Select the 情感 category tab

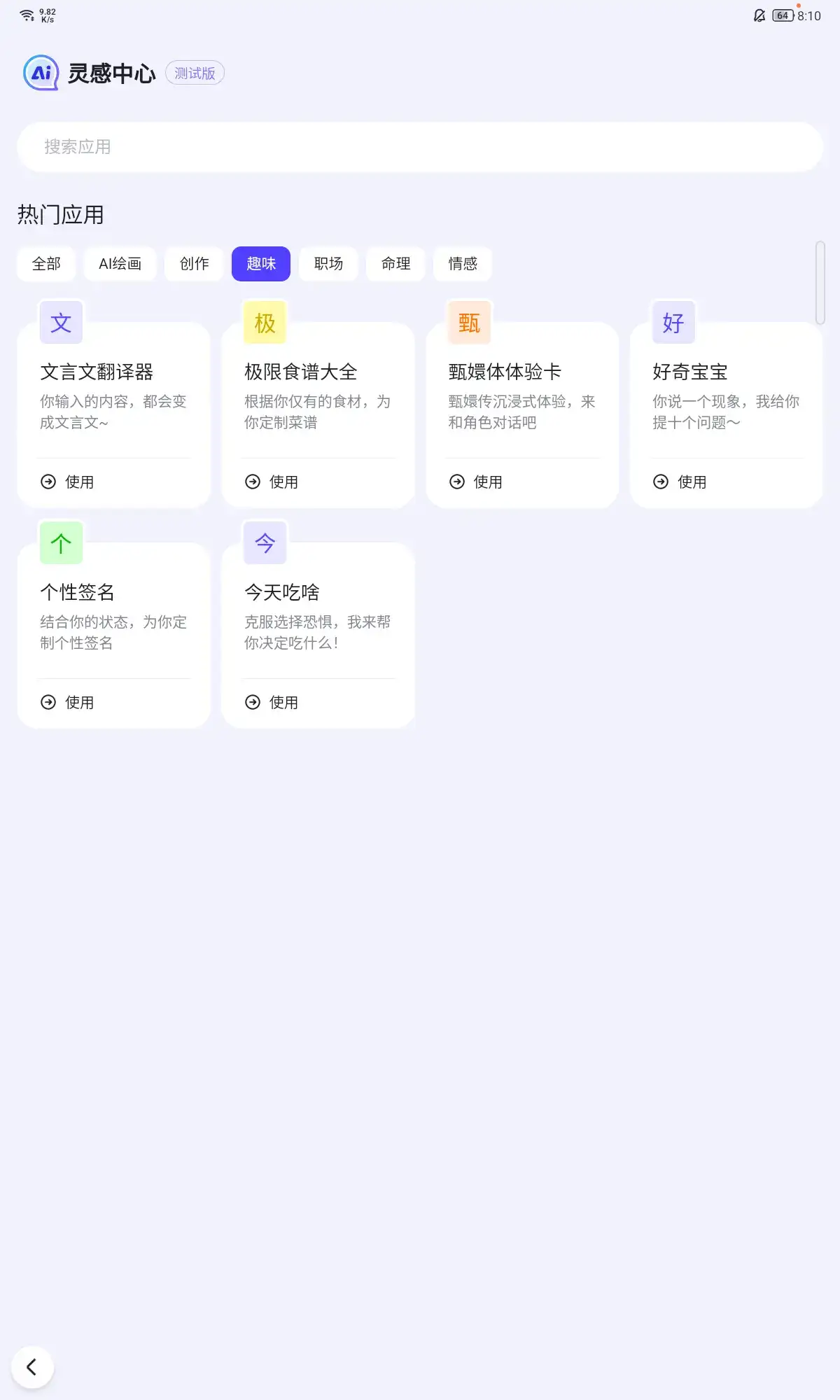[x=463, y=264]
